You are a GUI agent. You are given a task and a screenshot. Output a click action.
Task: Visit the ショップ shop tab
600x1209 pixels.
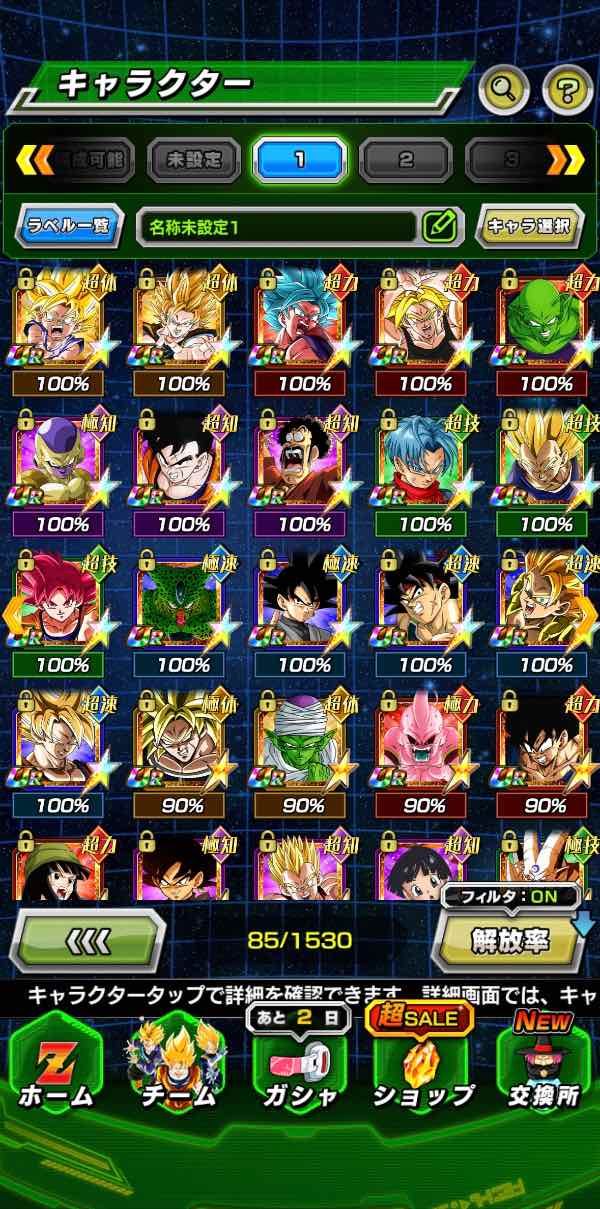click(x=422, y=1067)
